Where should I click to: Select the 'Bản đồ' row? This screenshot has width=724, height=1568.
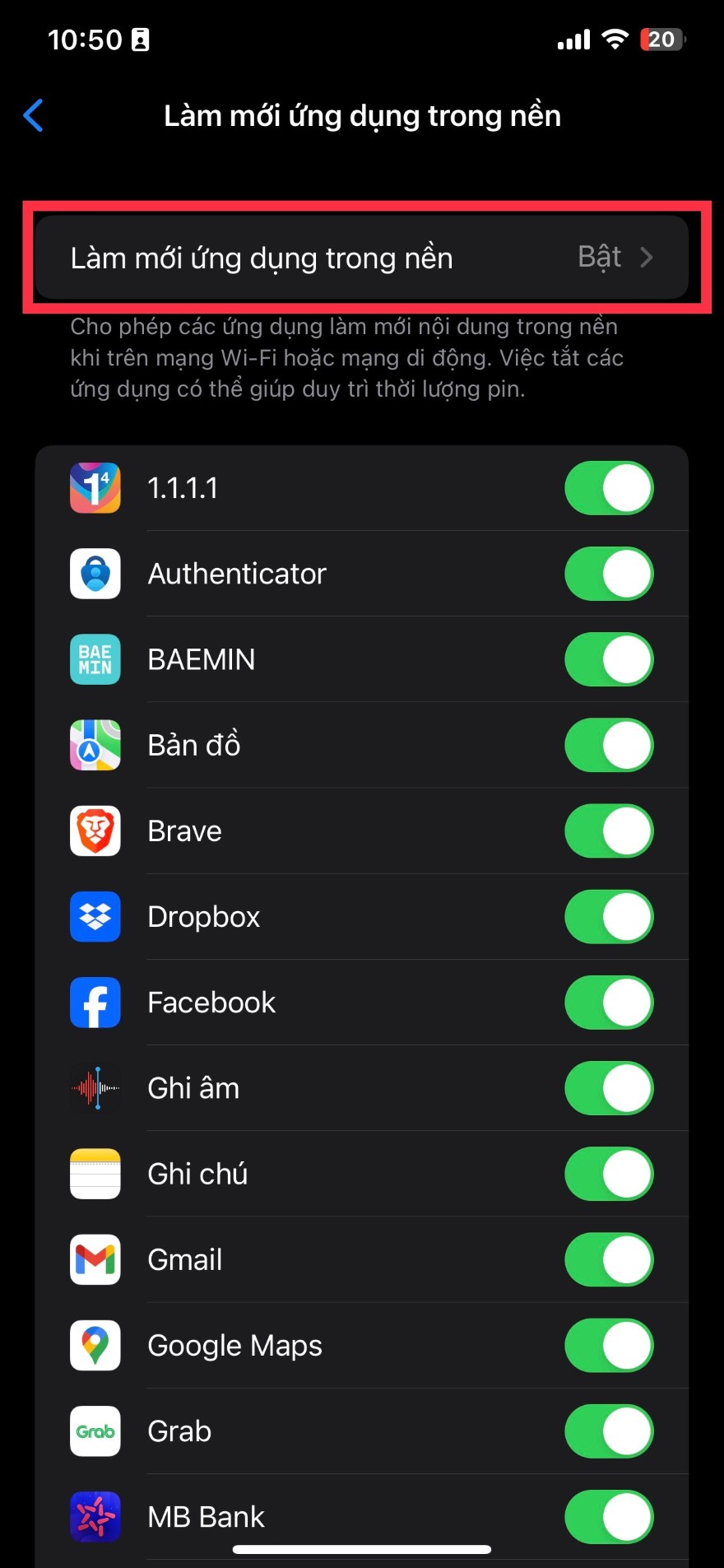(329, 745)
